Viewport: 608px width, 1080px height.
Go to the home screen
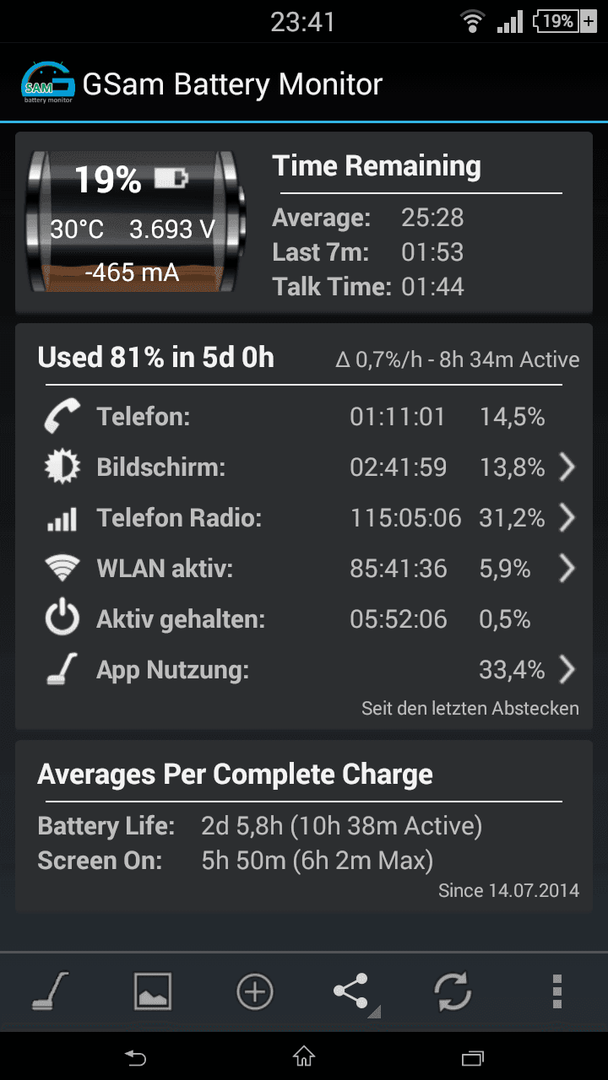tap(304, 1056)
